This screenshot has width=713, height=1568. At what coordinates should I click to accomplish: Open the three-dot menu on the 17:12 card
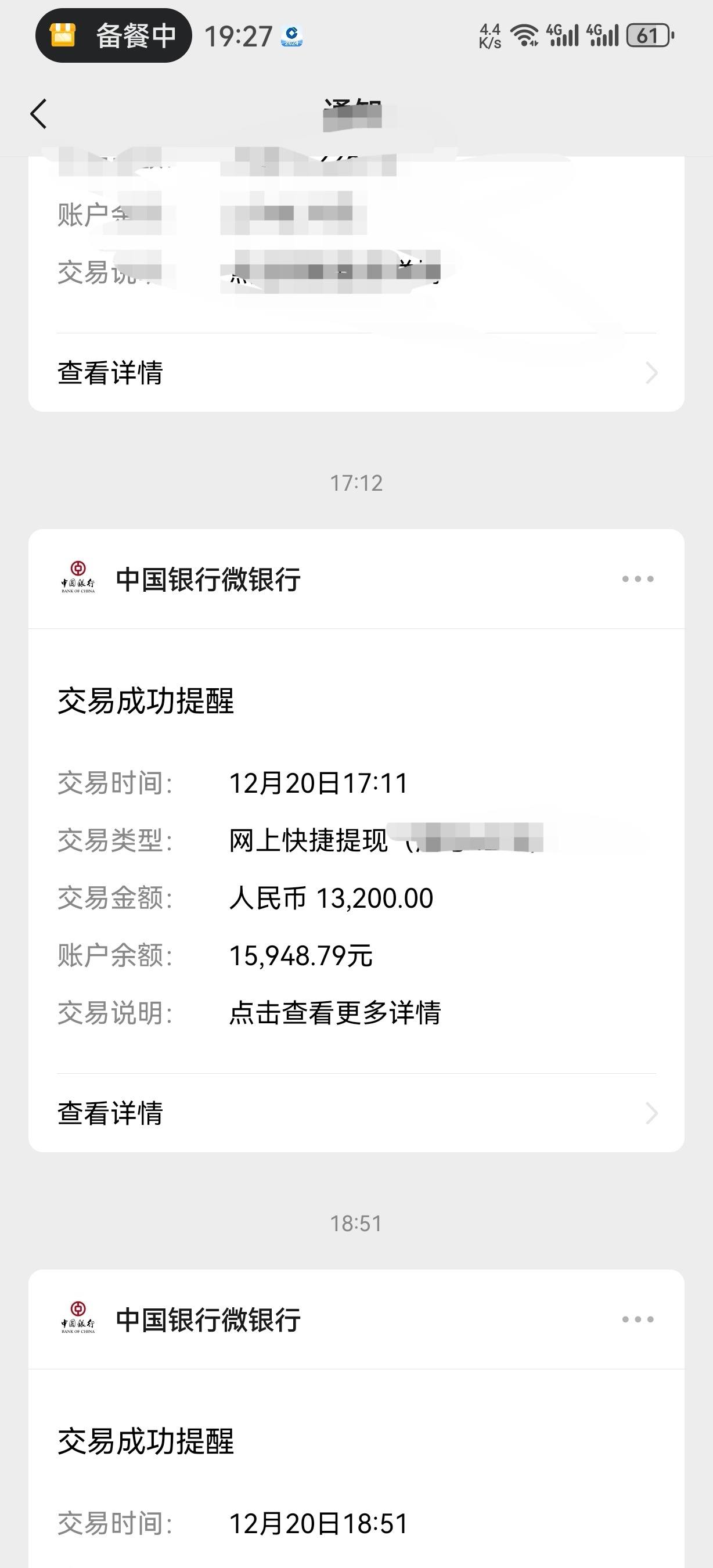coord(638,579)
